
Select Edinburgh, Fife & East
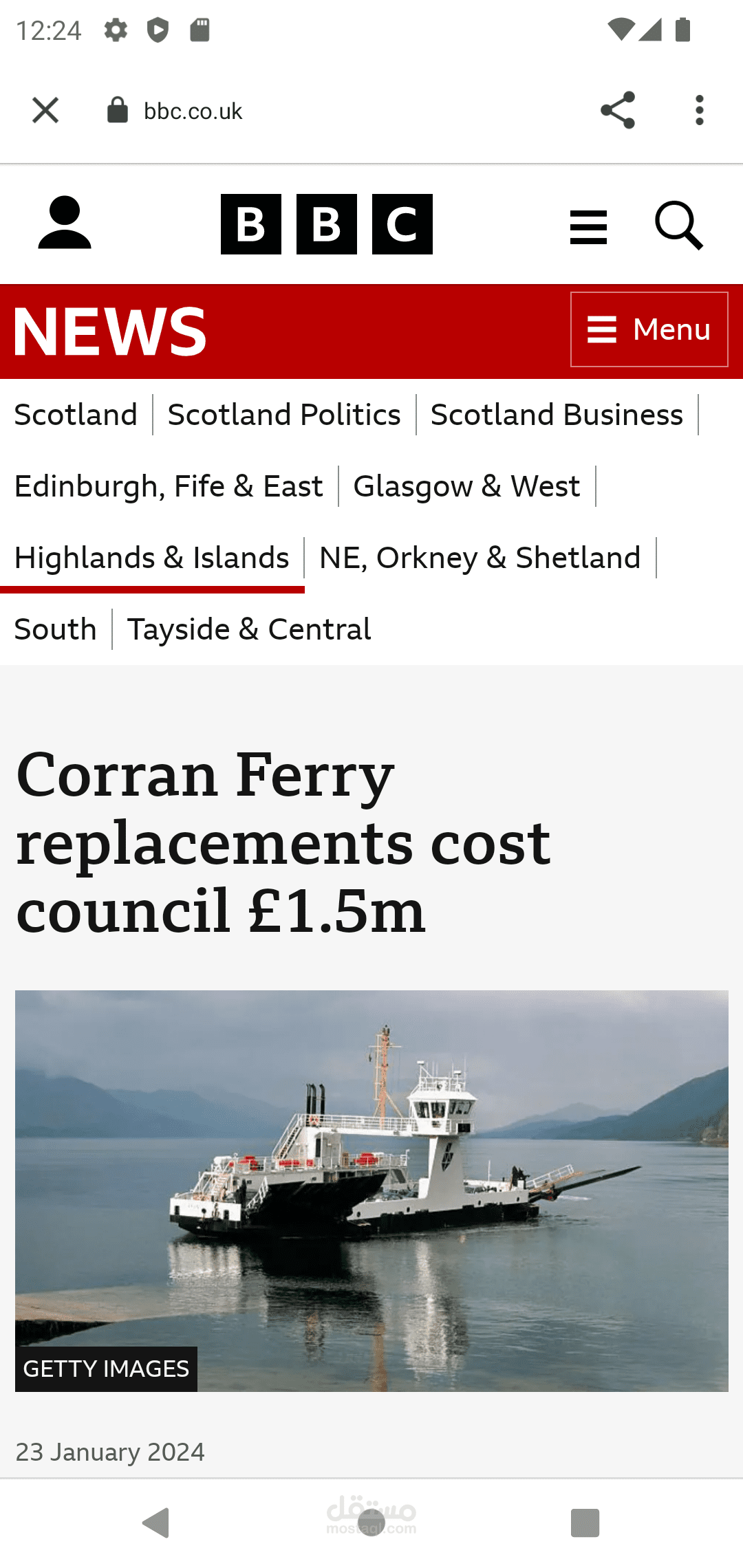(169, 486)
